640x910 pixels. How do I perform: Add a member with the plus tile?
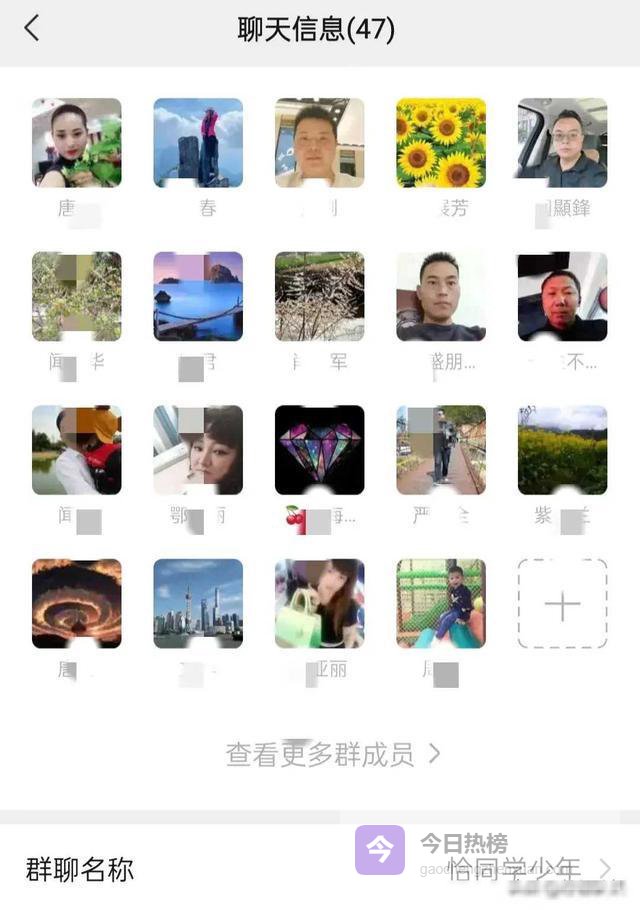point(562,604)
